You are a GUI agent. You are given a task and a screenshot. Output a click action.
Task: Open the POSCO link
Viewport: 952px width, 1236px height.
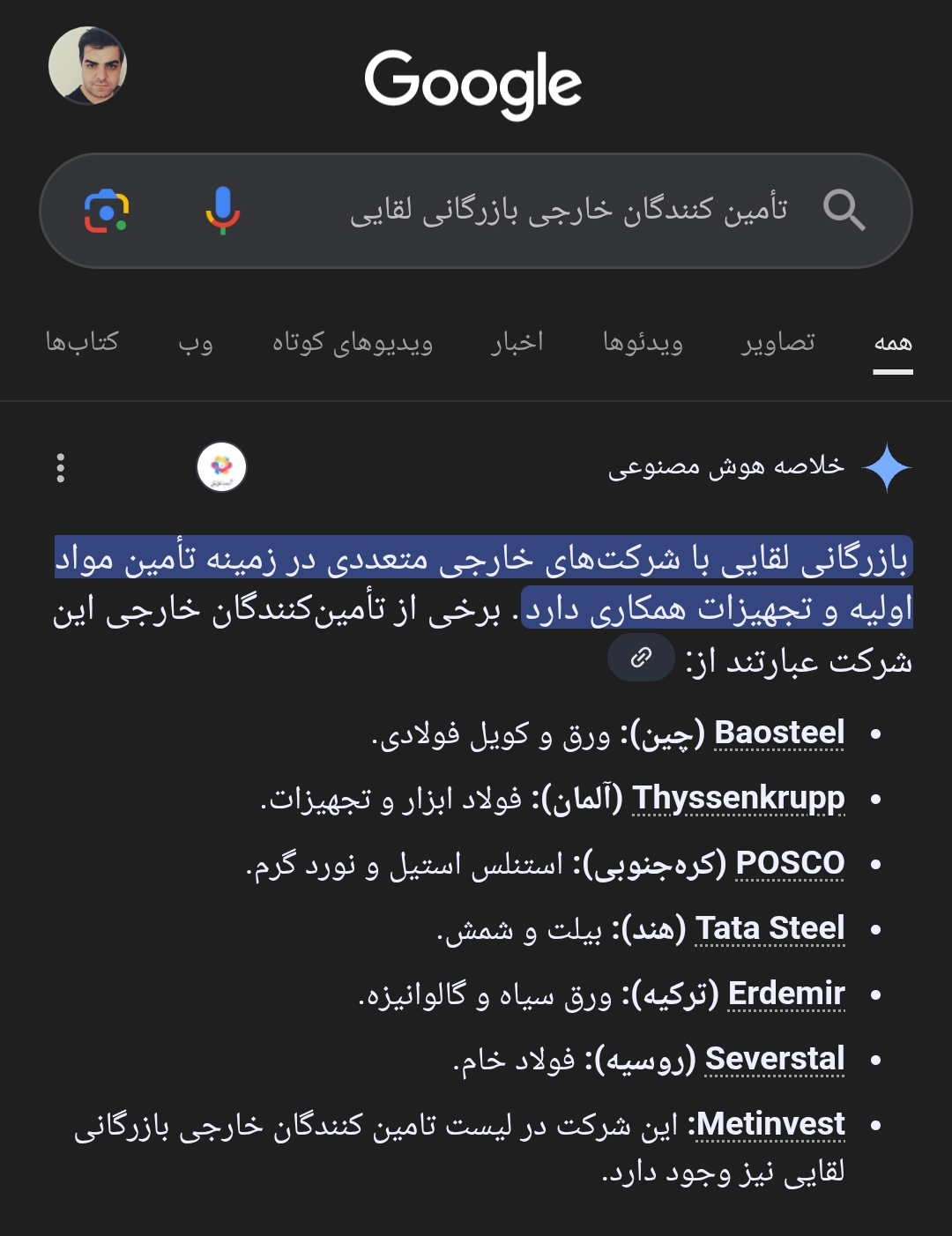tap(790, 863)
